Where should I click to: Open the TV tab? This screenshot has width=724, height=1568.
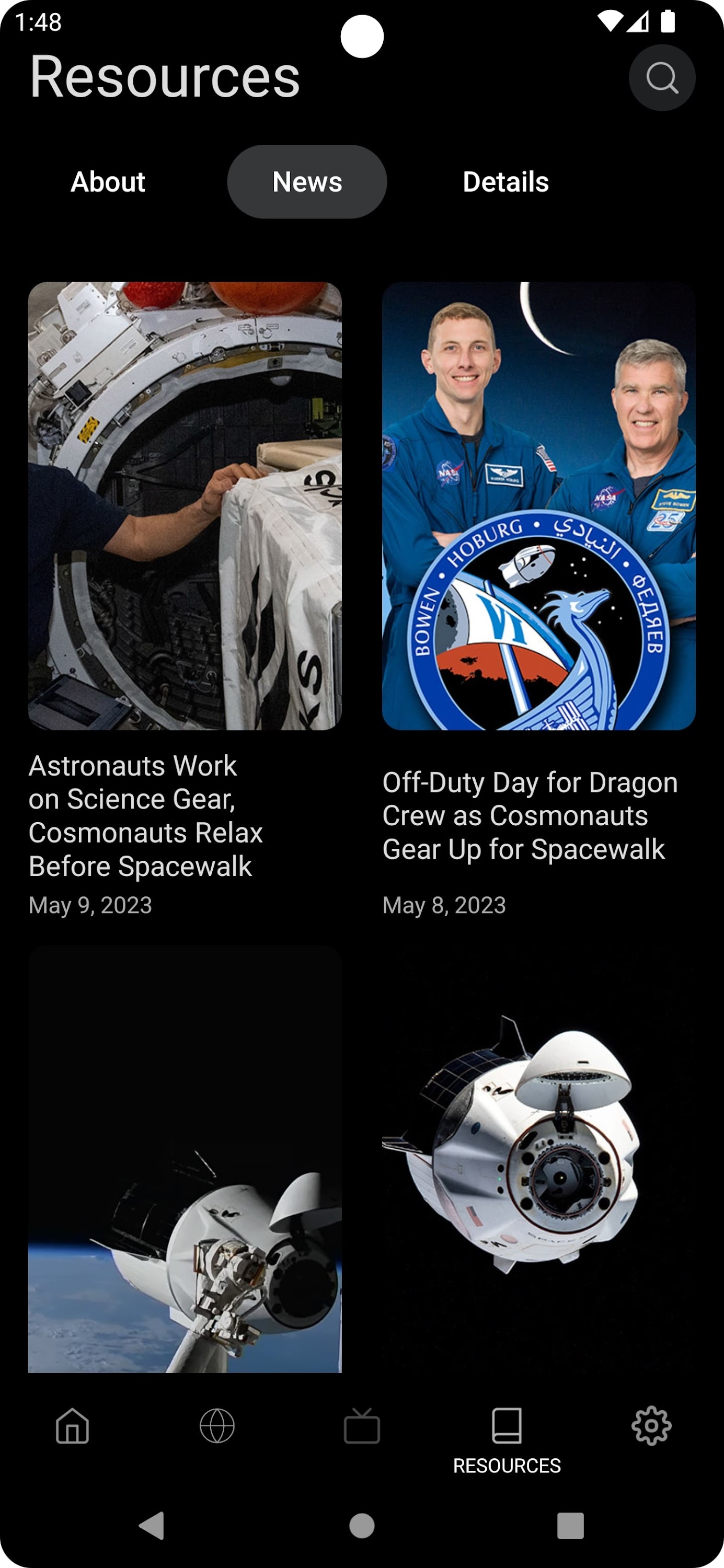point(362,1426)
